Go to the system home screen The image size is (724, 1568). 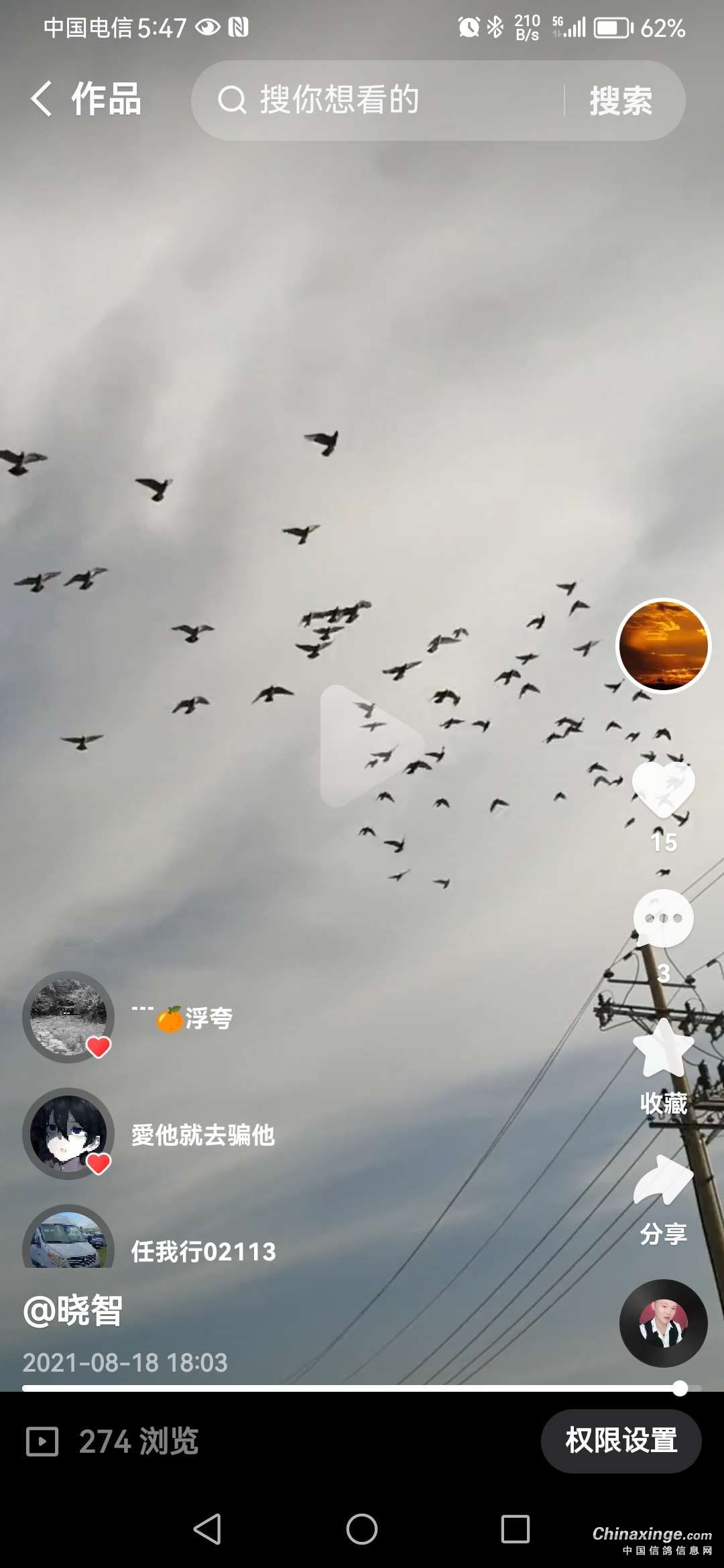pos(362,1529)
